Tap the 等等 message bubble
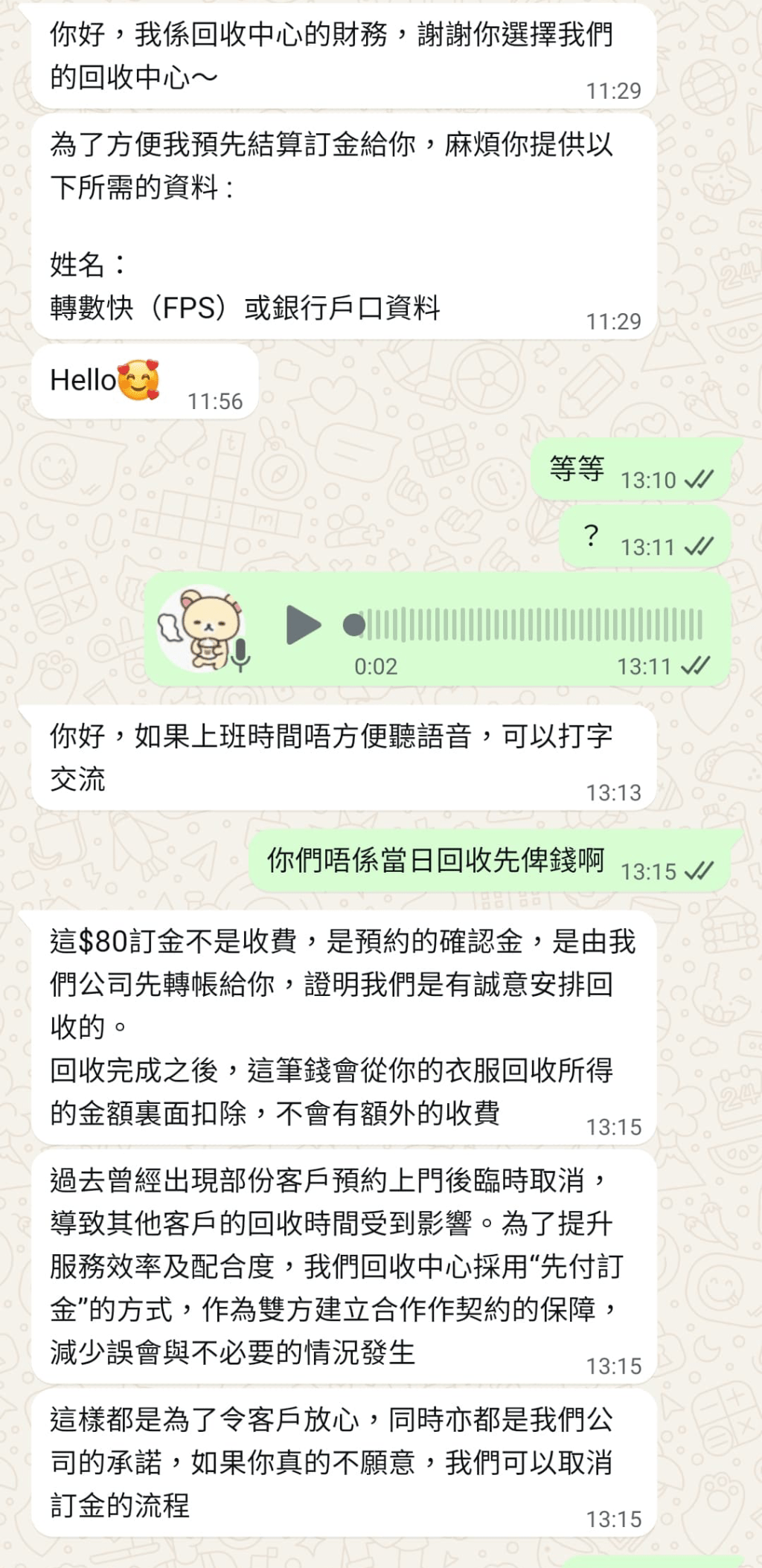Screen dimensions: 762x1568 [x=627, y=472]
